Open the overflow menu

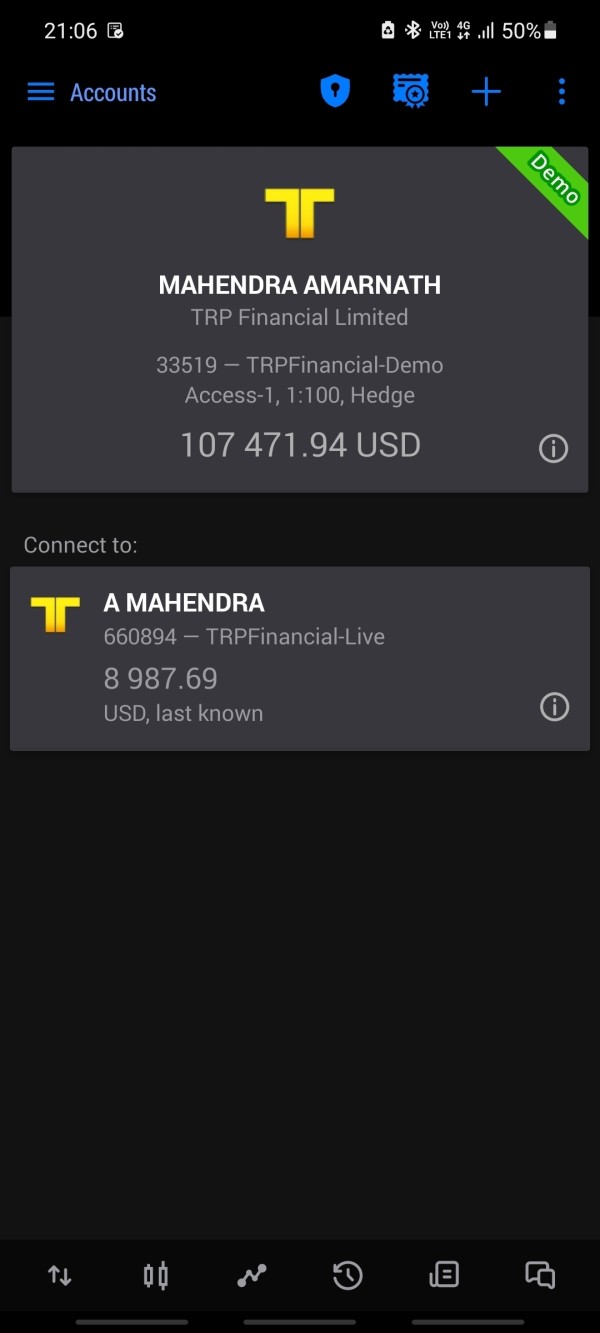(x=561, y=92)
